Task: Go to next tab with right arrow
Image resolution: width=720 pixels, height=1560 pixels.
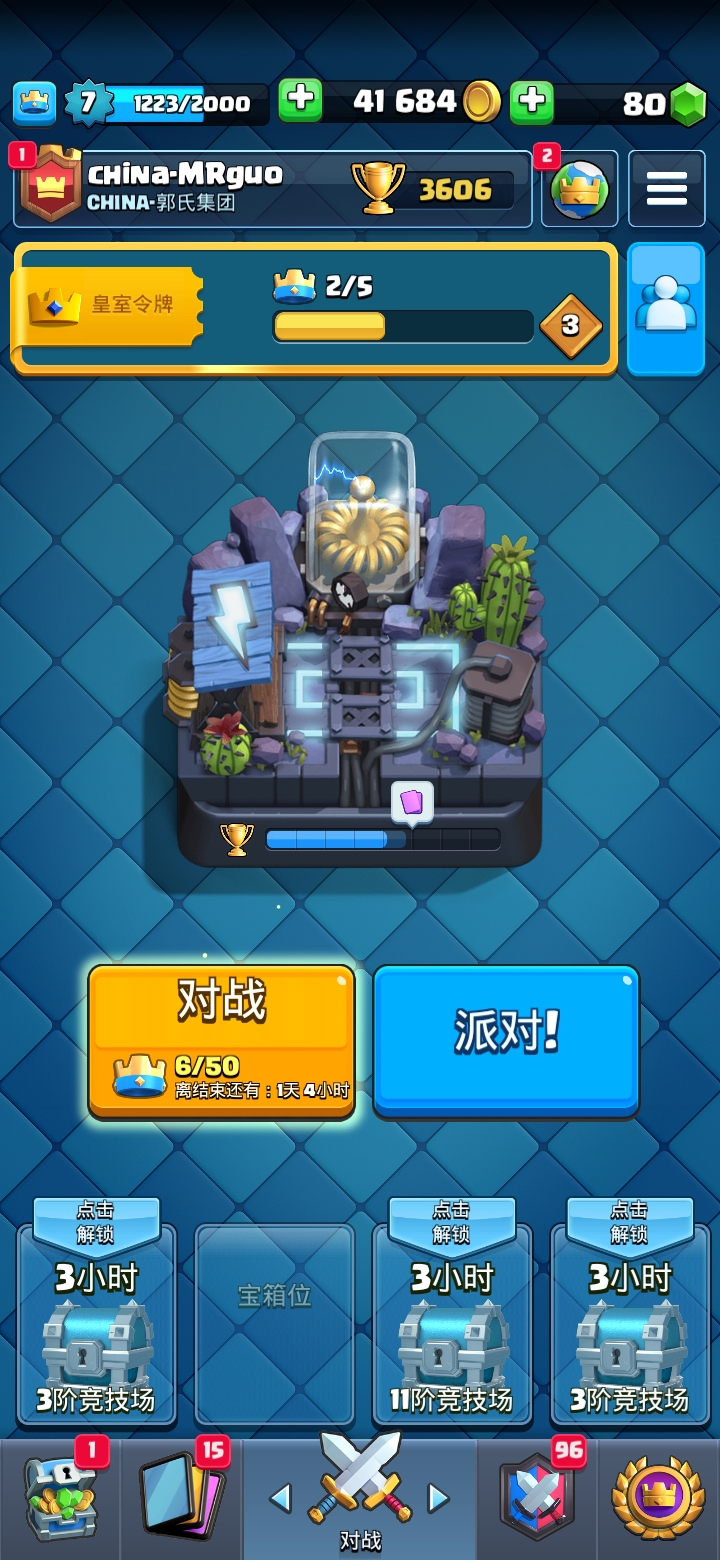Action: (x=438, y=1497)
